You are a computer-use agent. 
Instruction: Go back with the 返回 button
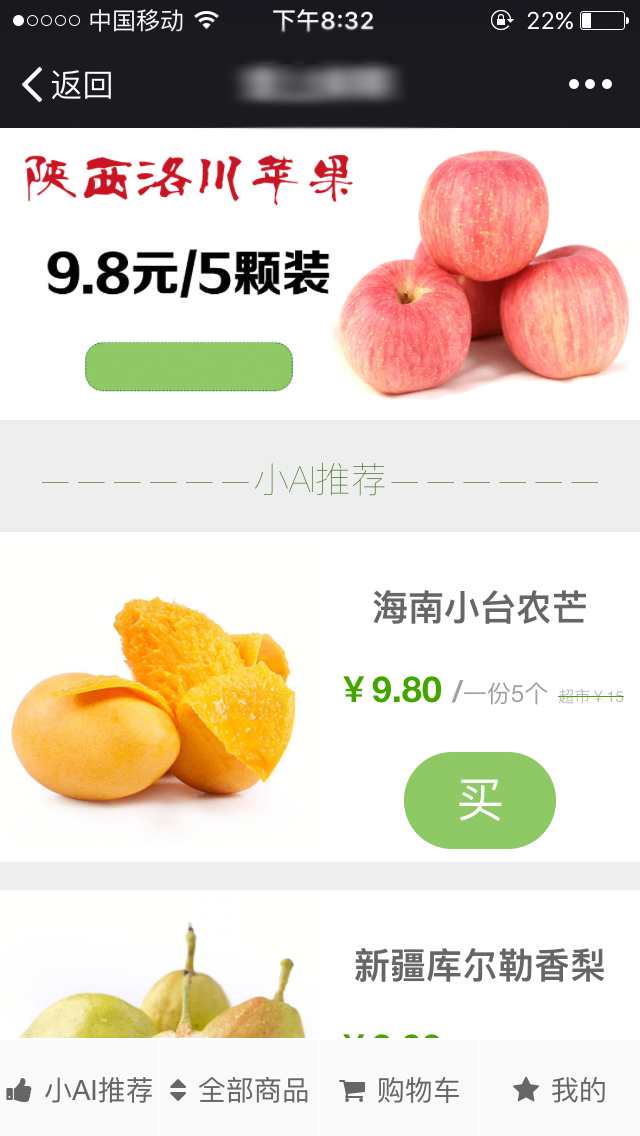(x=66, y=85)
